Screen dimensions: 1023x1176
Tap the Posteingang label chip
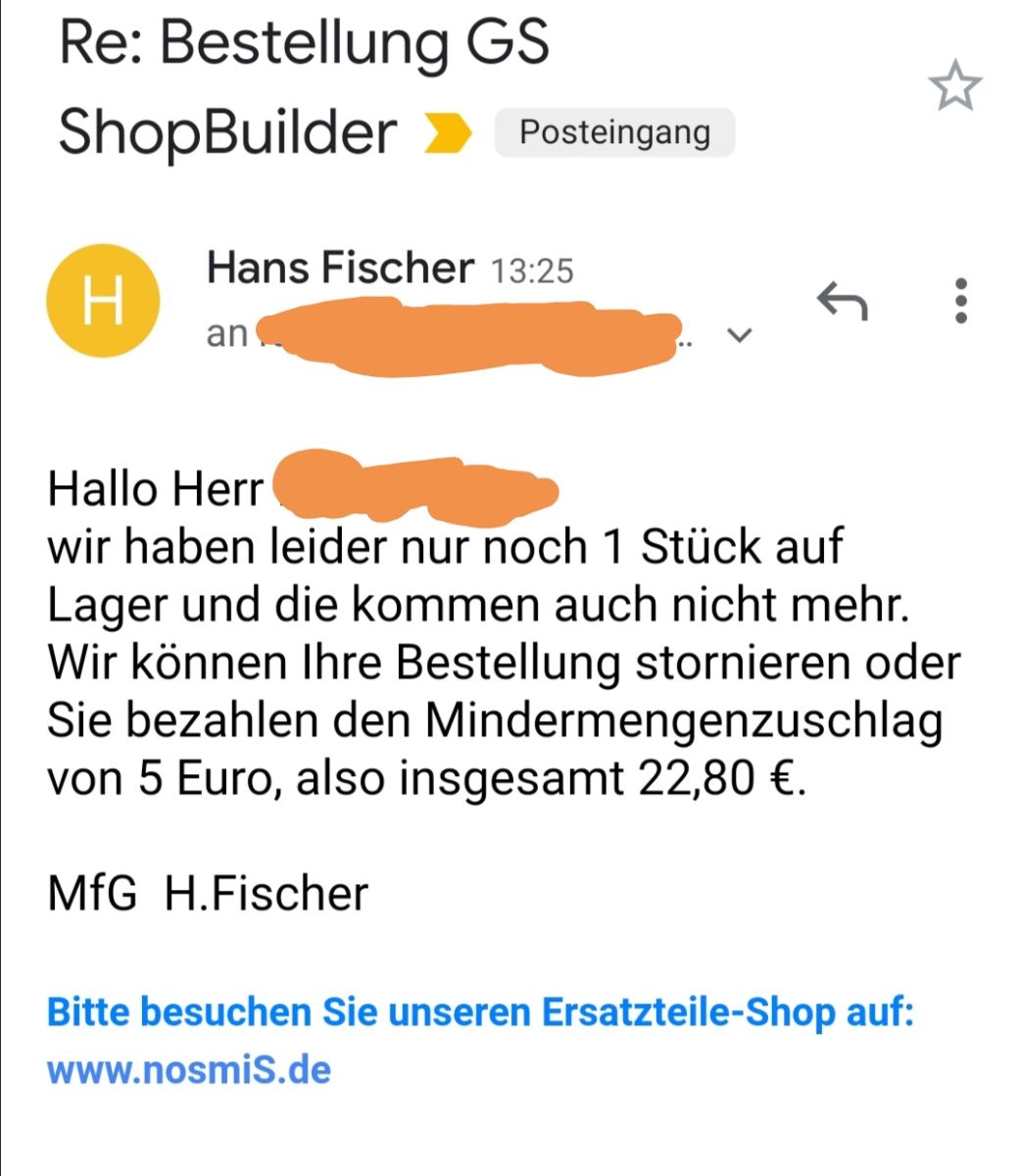pyautogui.click(x=614, y=132)
